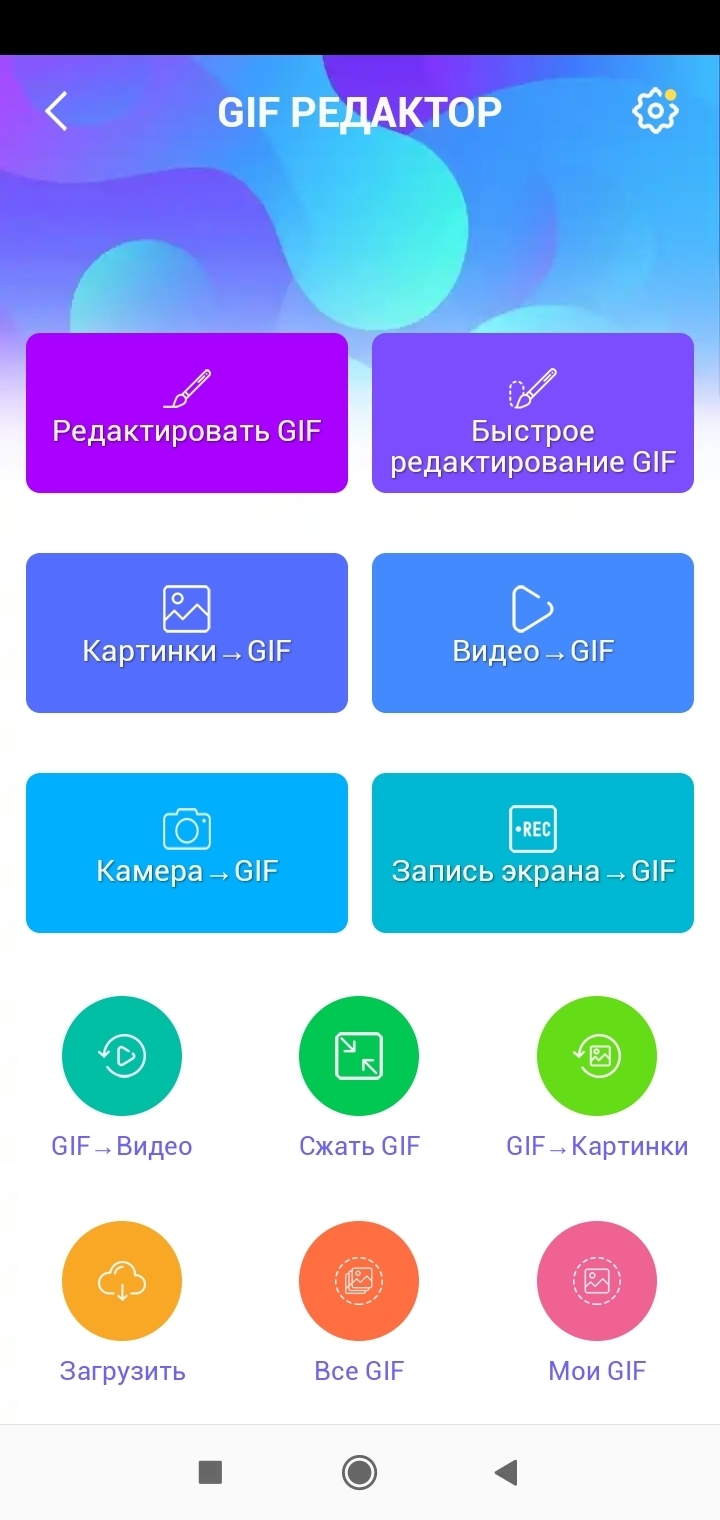Open Видео → GIF converter
The image size is (720, 1520).
click(x=533, y=633)
